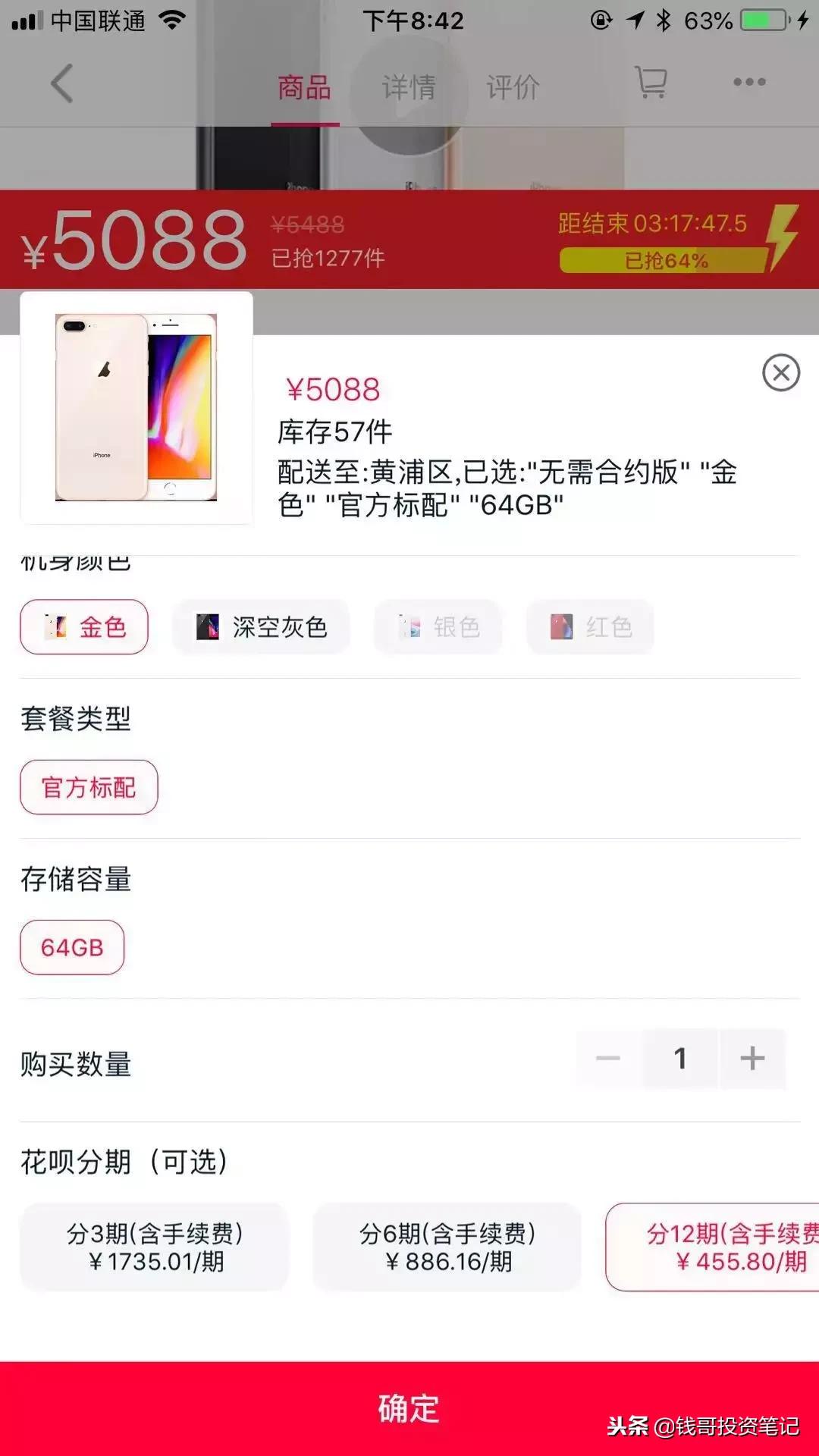Open the more options ellipsis icon
The height and width of the screenshot is (1456, 819).
click(749, 81)
